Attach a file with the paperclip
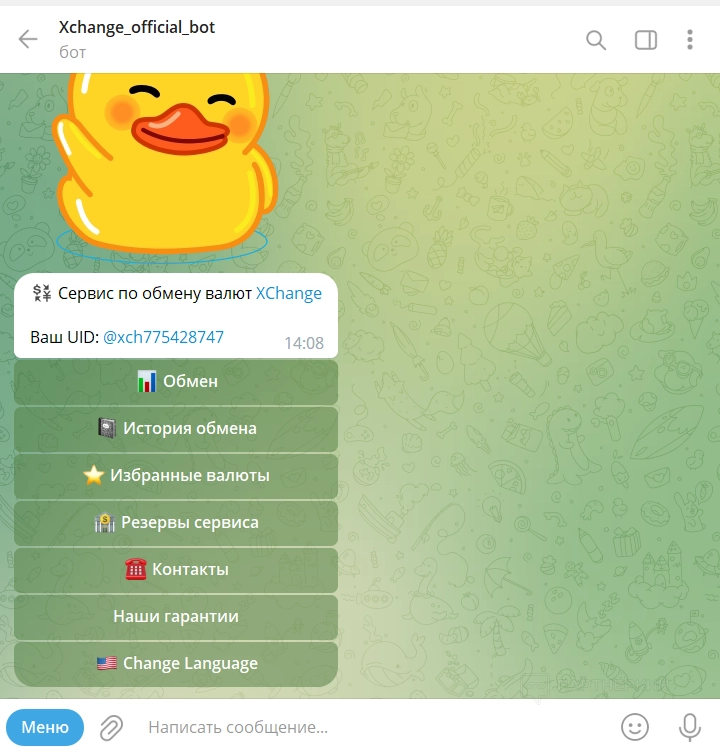 pyautogui.click(x=111, y=727)
